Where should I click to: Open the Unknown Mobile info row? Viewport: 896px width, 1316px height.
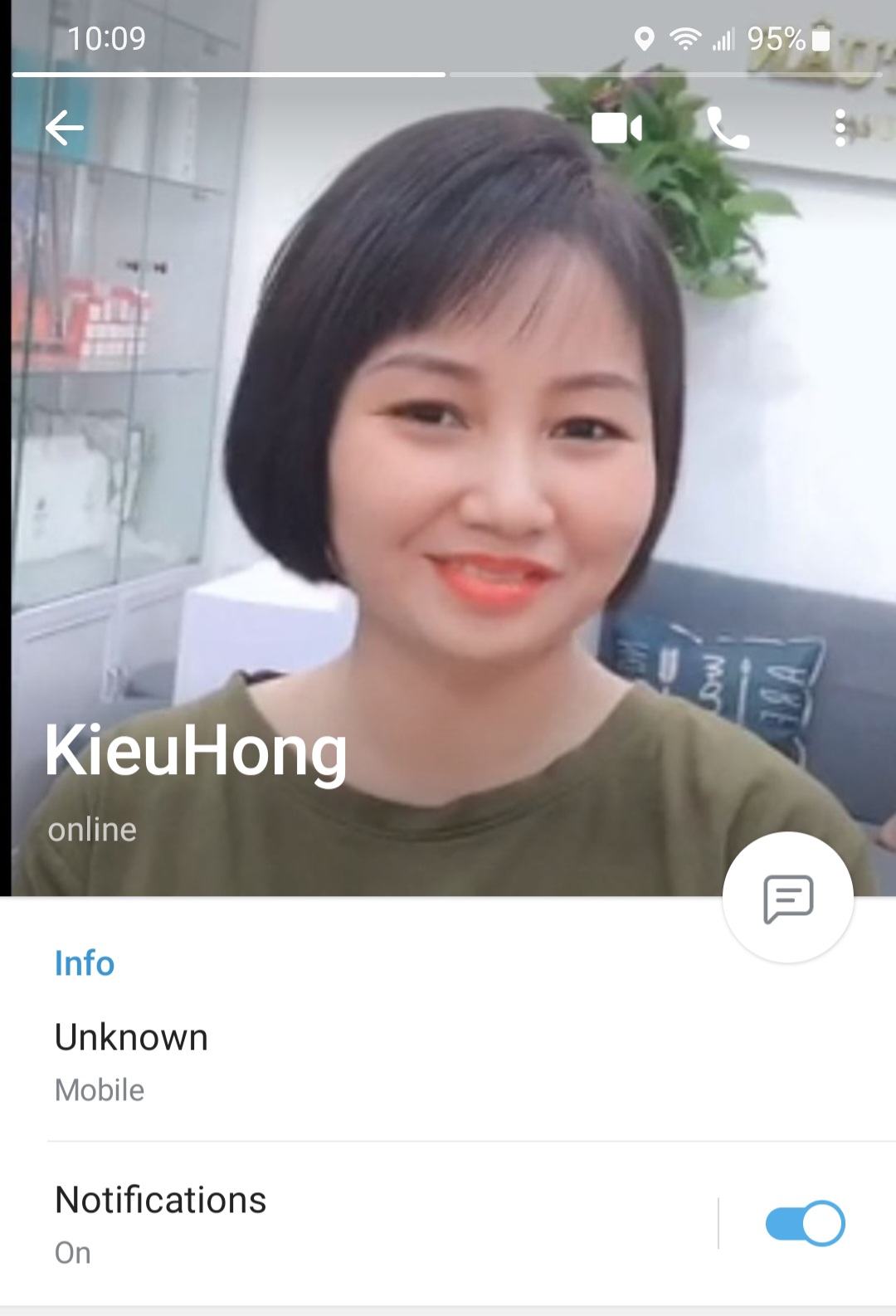click(x=332, y=1062)
